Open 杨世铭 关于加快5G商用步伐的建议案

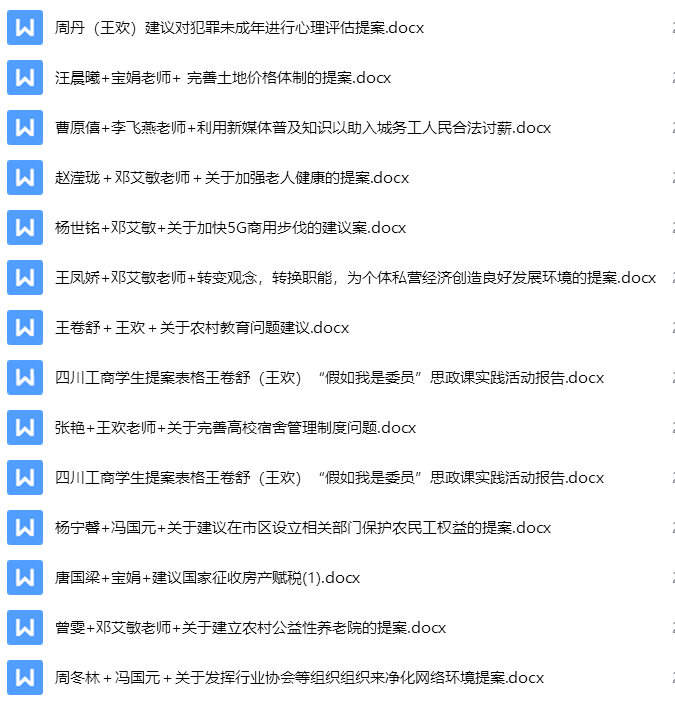coord(231,228)
